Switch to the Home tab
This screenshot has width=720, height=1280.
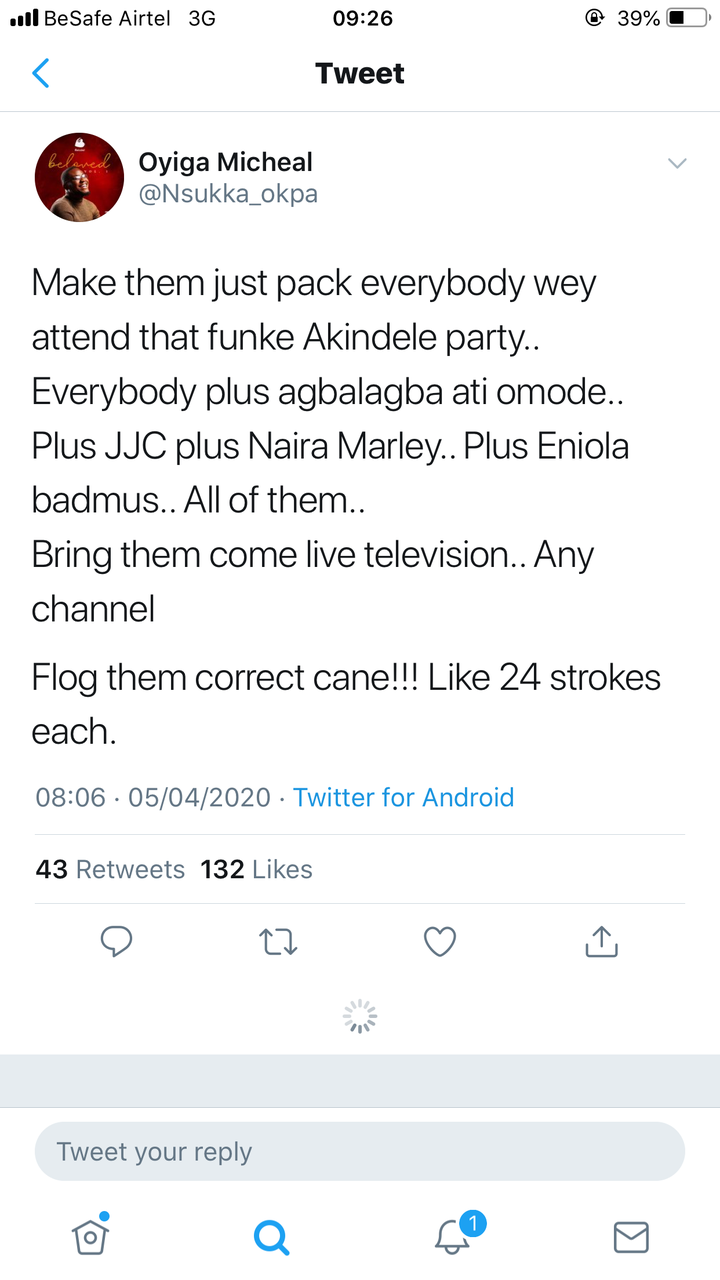pos(91,1235)
